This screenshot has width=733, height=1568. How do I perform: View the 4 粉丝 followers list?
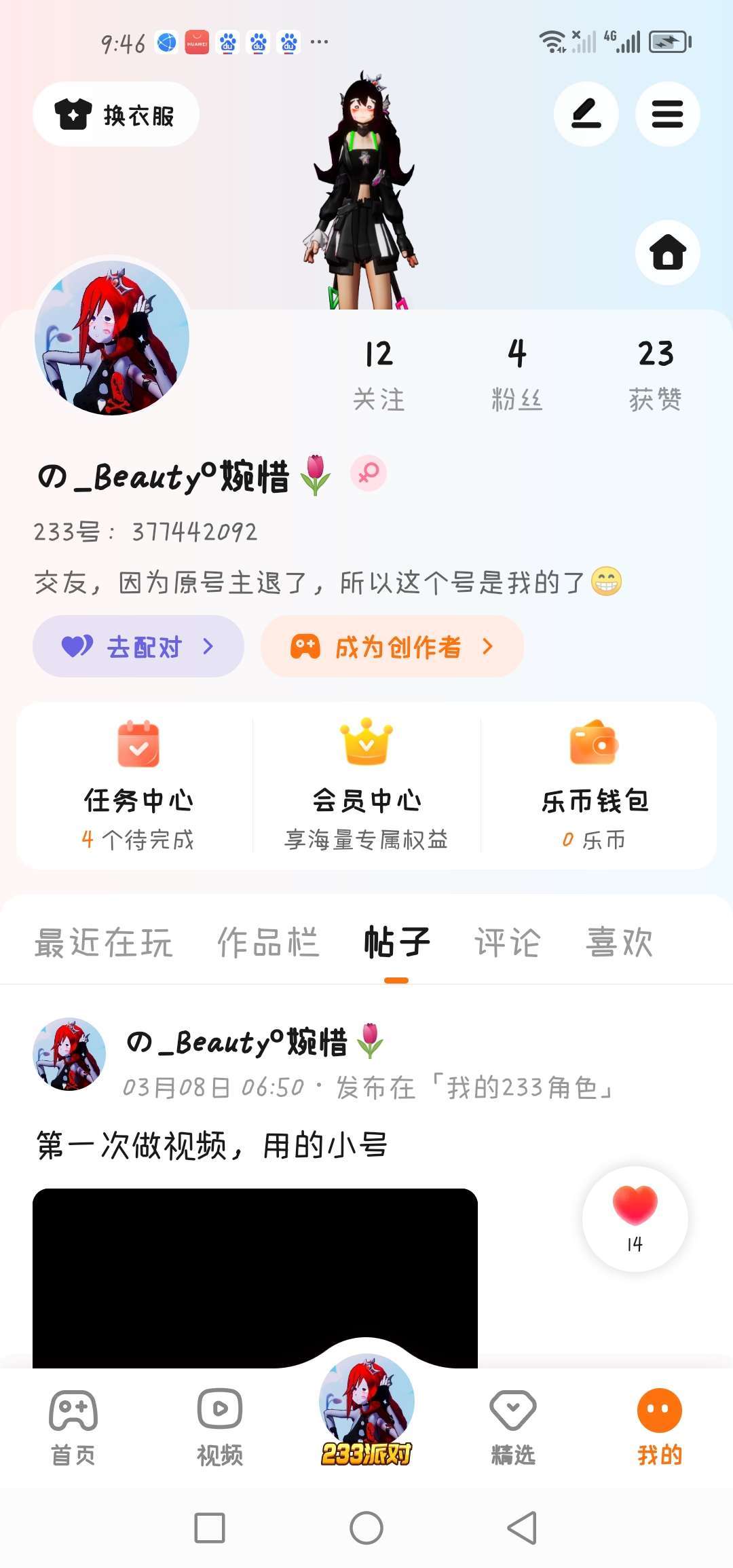point(517,375)
